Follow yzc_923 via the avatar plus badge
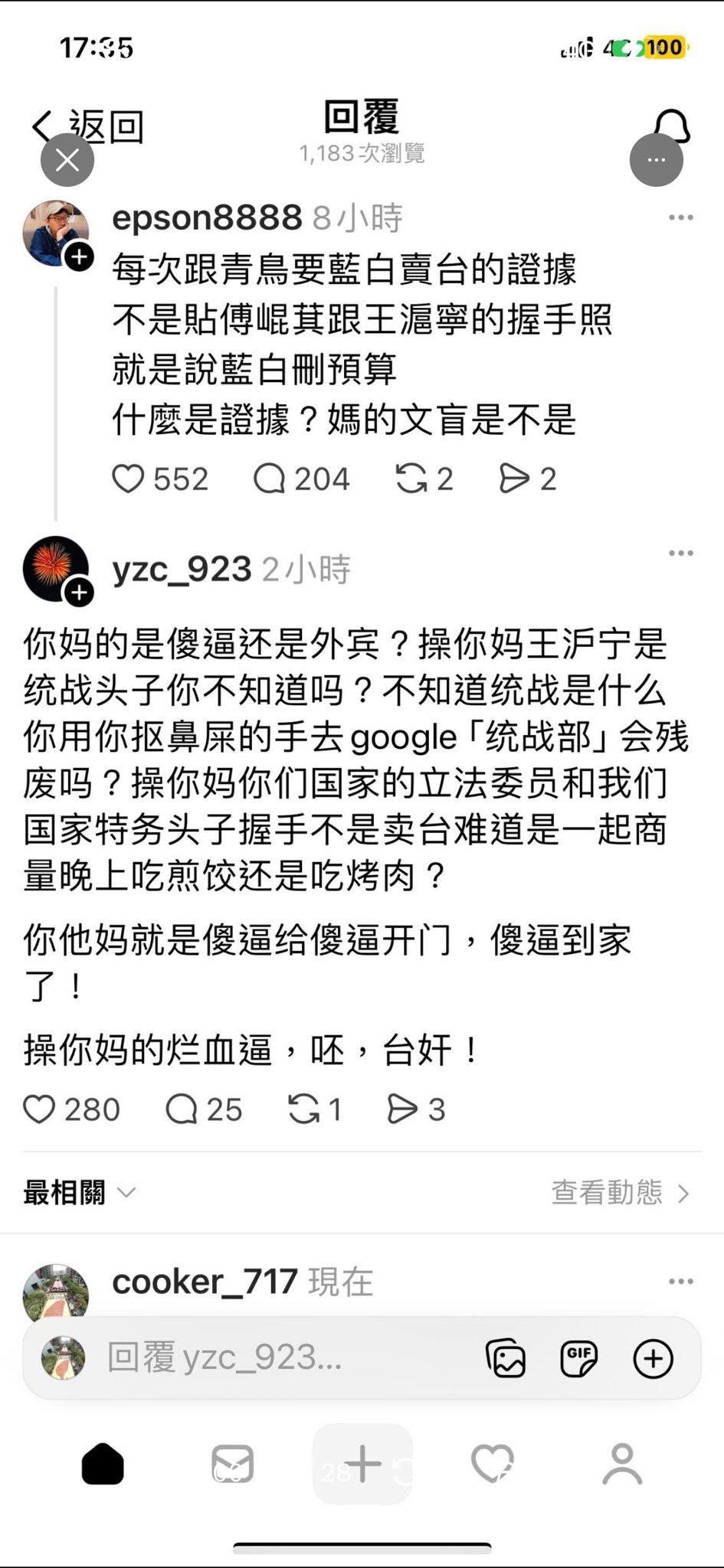 click(x=80, y=593)
